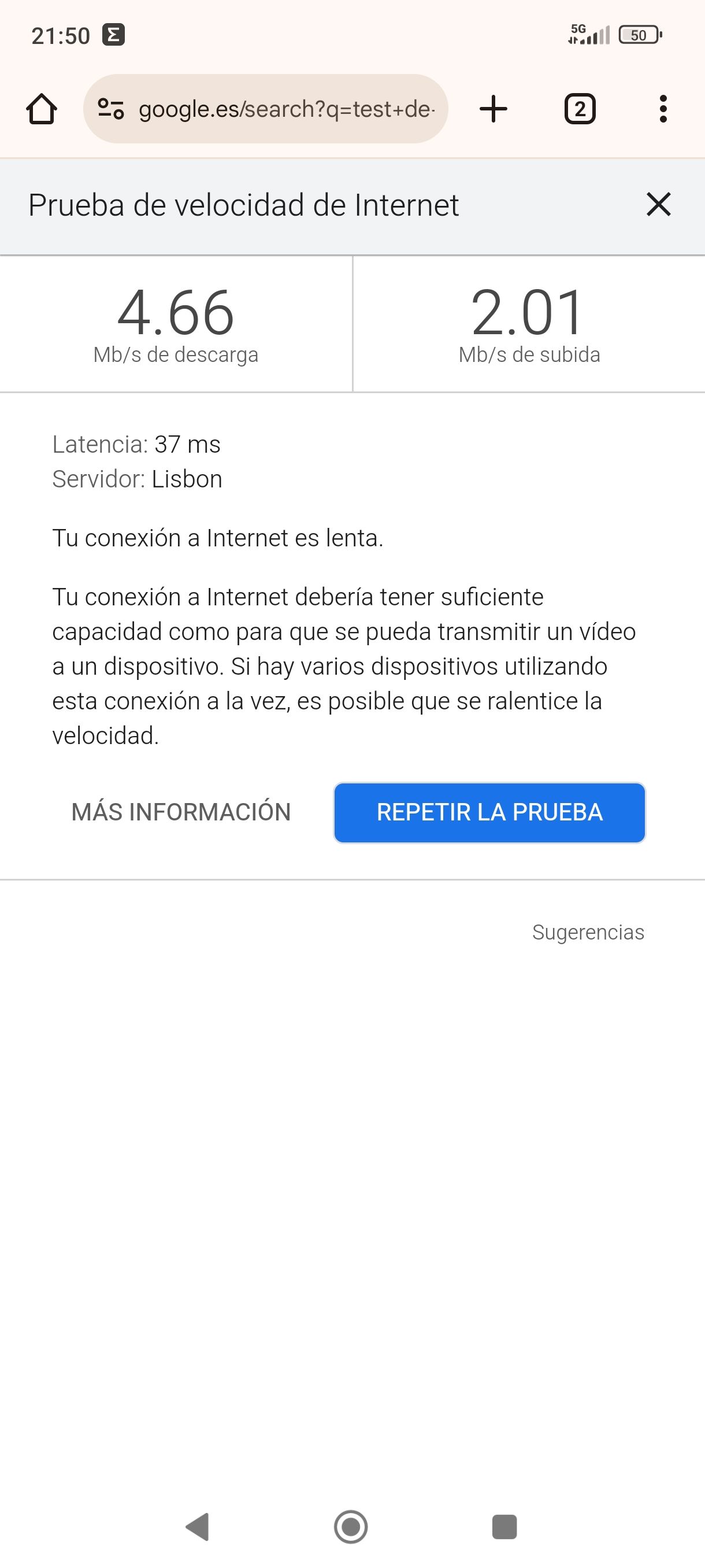This screenshot has width=705, height=1568.
Task: Tap the google.es address bar
Action: (286, 110)
